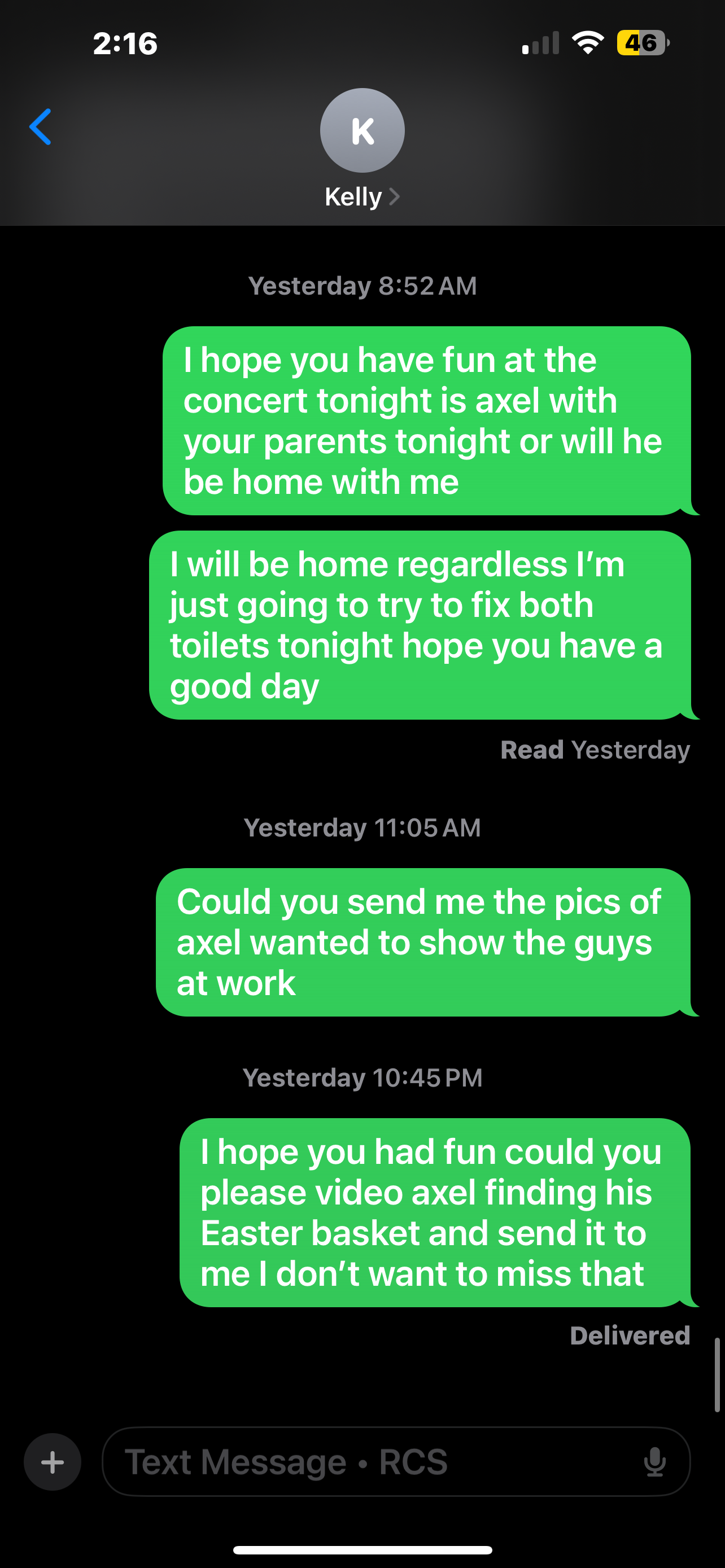Go back to the conversations list
Screen dimensions: 725x1568
click(40, 126)
